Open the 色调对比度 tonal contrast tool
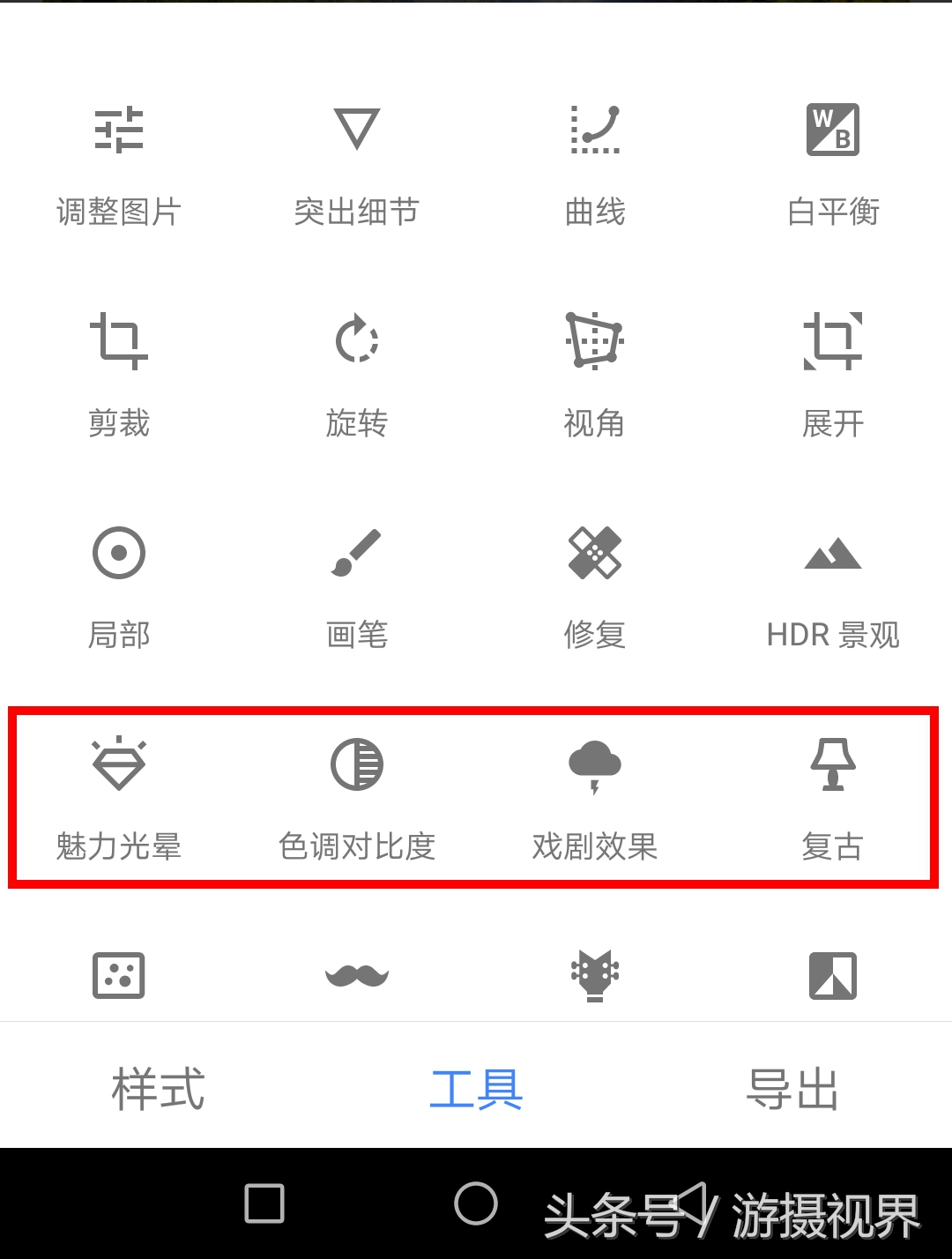 [356, 798]
